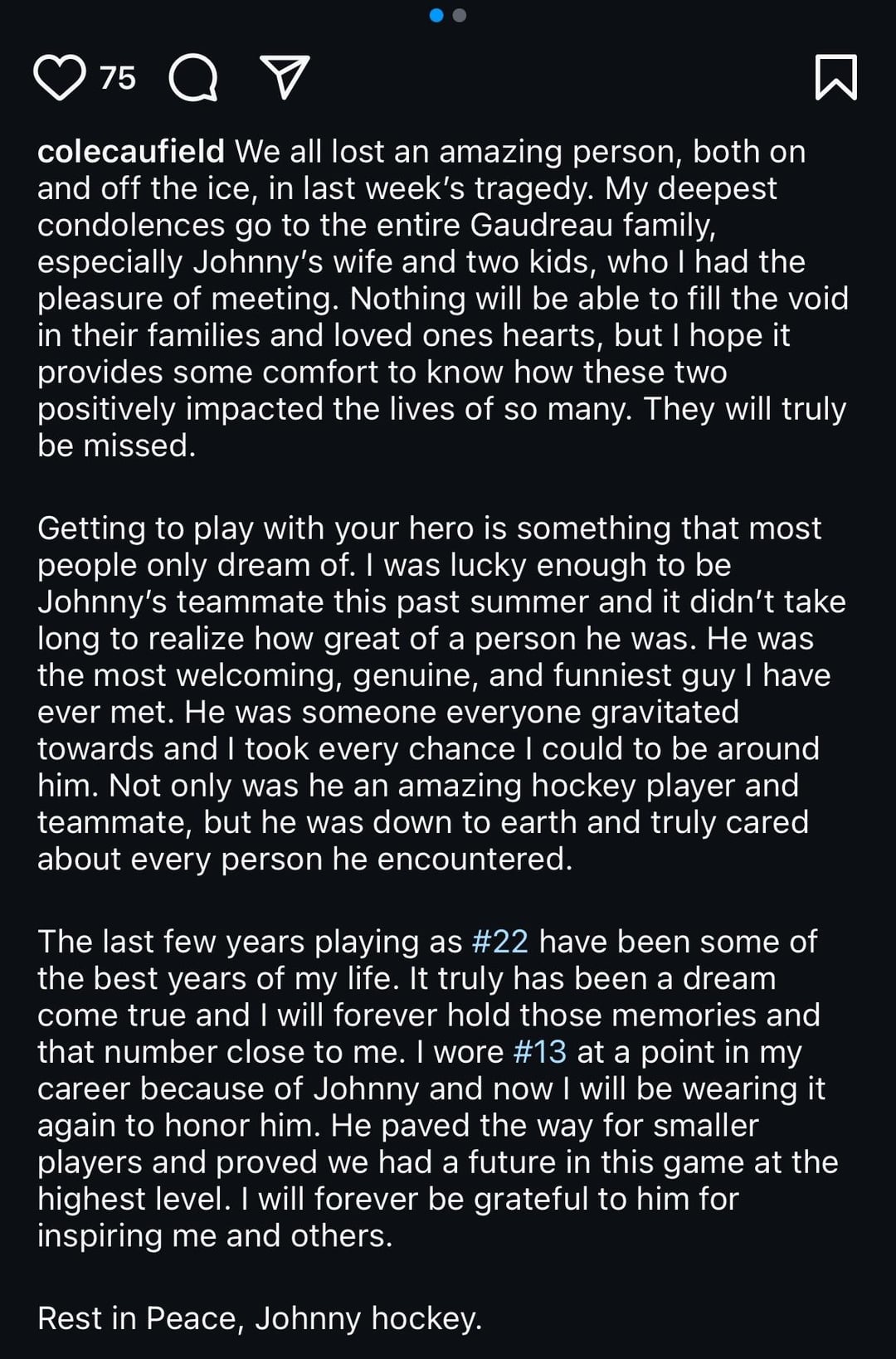Save the post with the bookmark icon
Screen dimensions: 896x1359
[x=835, y=77]
